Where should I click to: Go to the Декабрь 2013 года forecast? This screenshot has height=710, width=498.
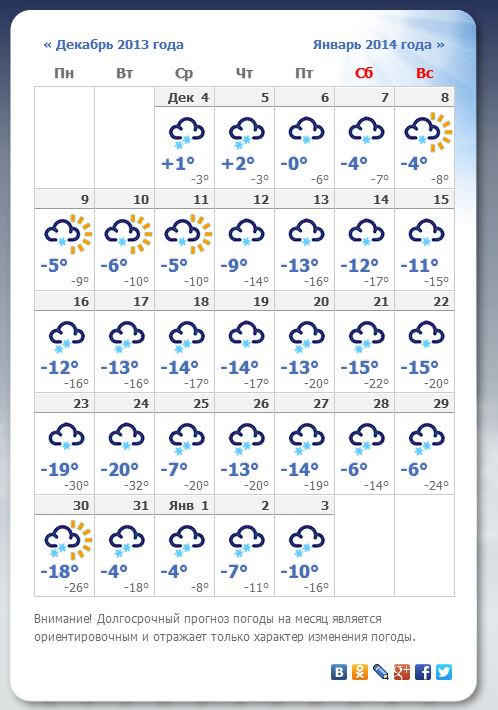(114, 45)
